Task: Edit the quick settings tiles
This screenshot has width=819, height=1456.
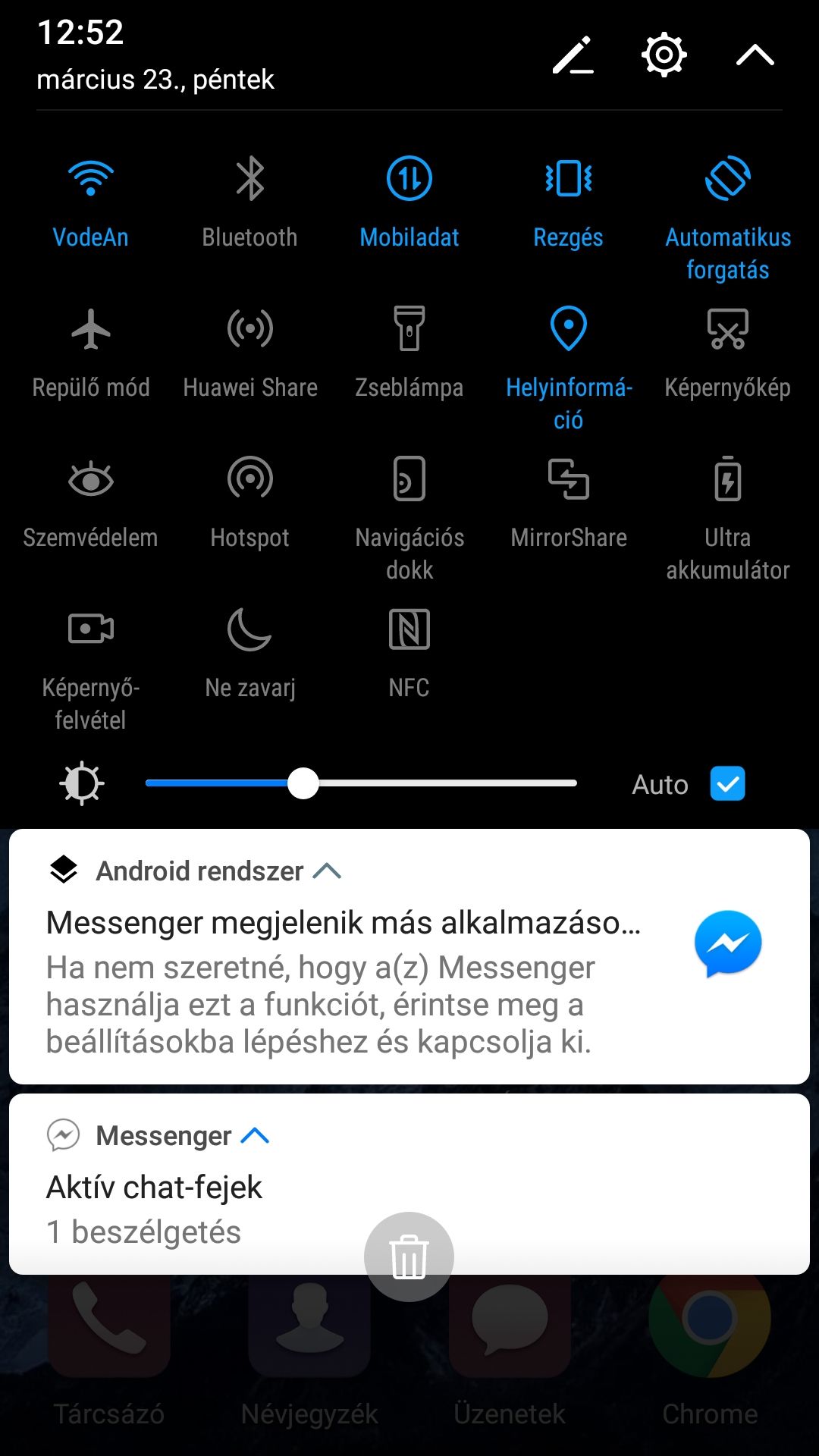Action: 573,55
